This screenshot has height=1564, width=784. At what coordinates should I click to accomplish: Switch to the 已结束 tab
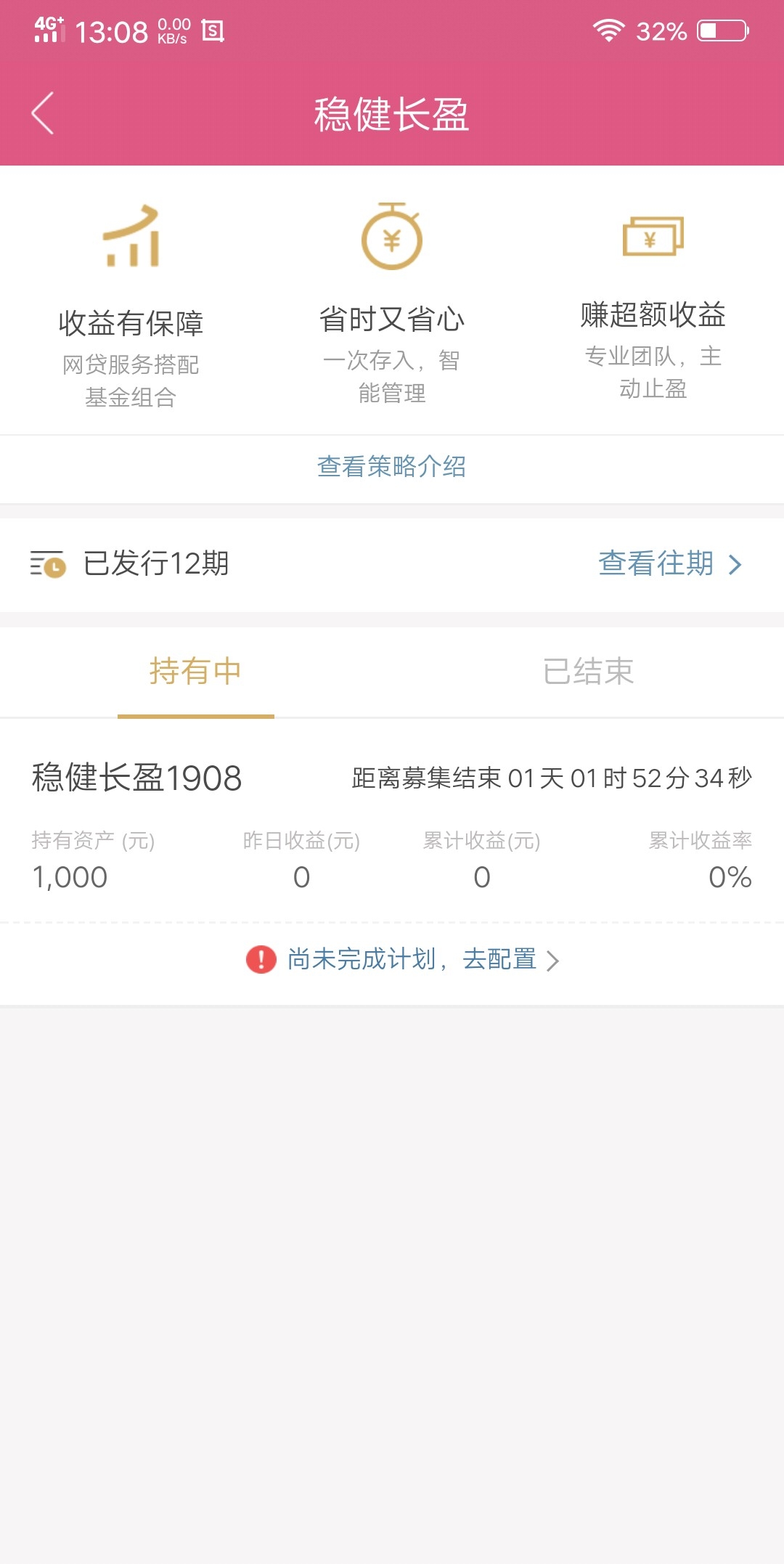coord(588,672)
